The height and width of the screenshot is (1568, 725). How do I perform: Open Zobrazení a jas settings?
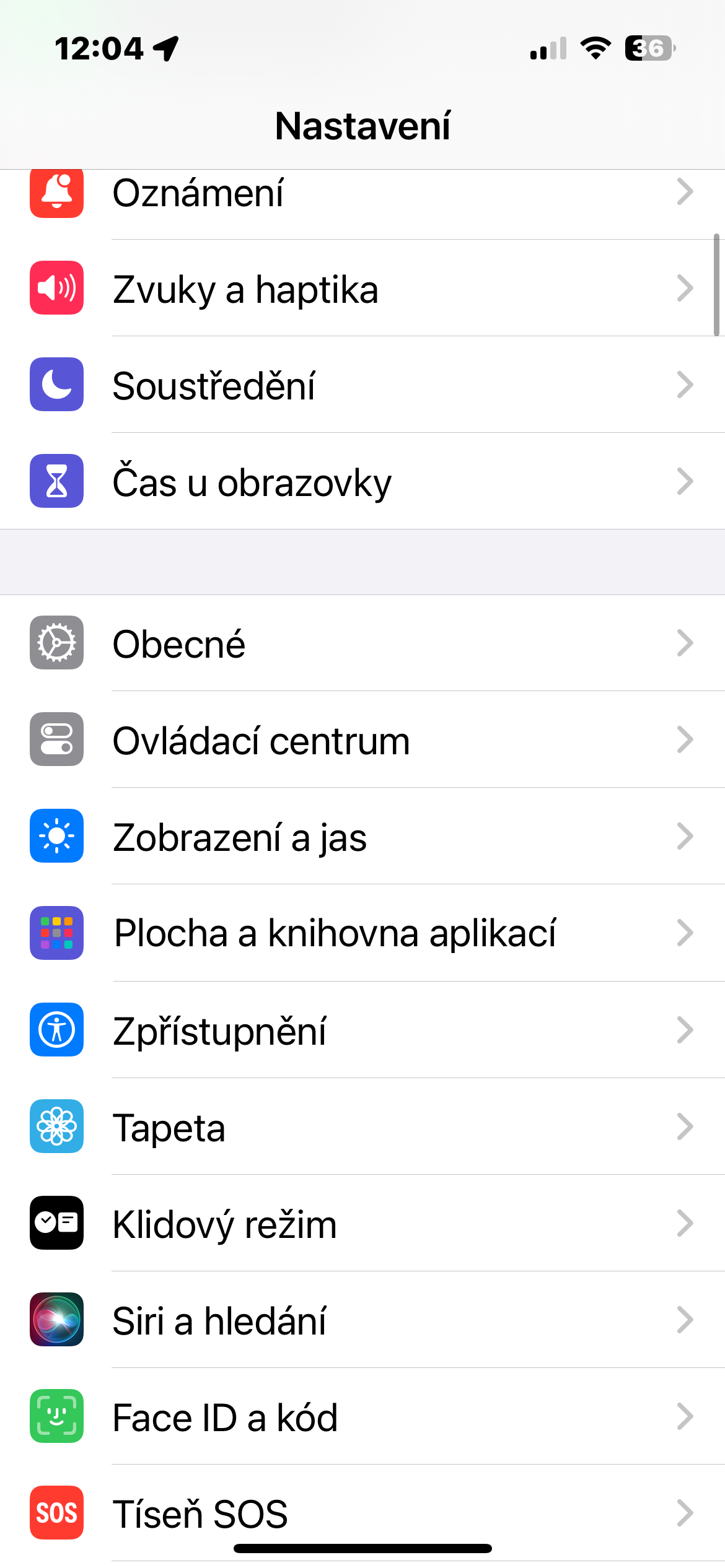pos(362,837)
